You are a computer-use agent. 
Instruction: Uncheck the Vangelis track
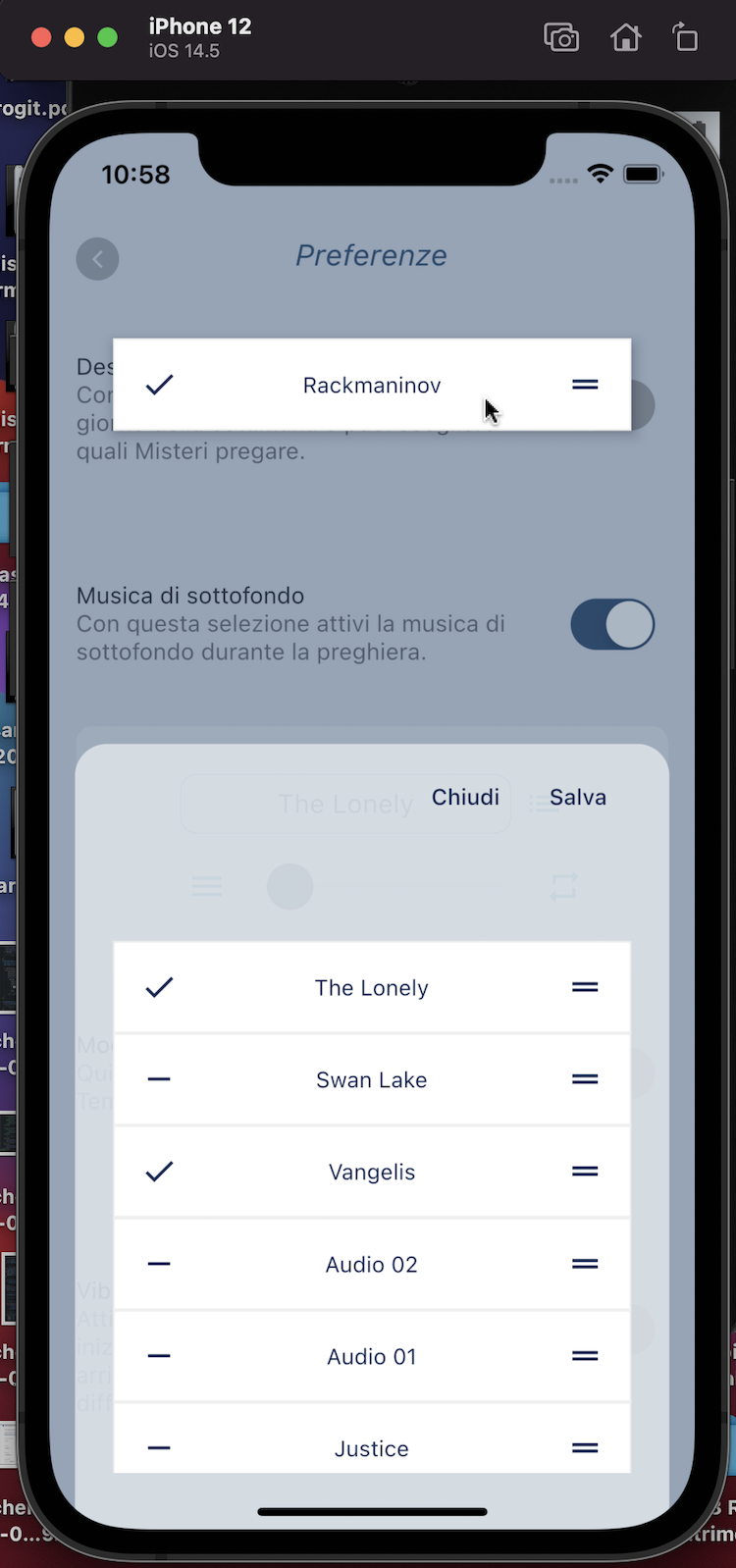click(x=159, y=1171)
